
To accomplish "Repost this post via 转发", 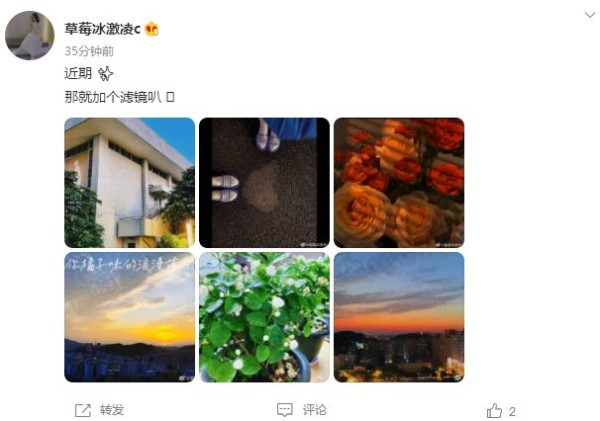I will pos(100,410).
